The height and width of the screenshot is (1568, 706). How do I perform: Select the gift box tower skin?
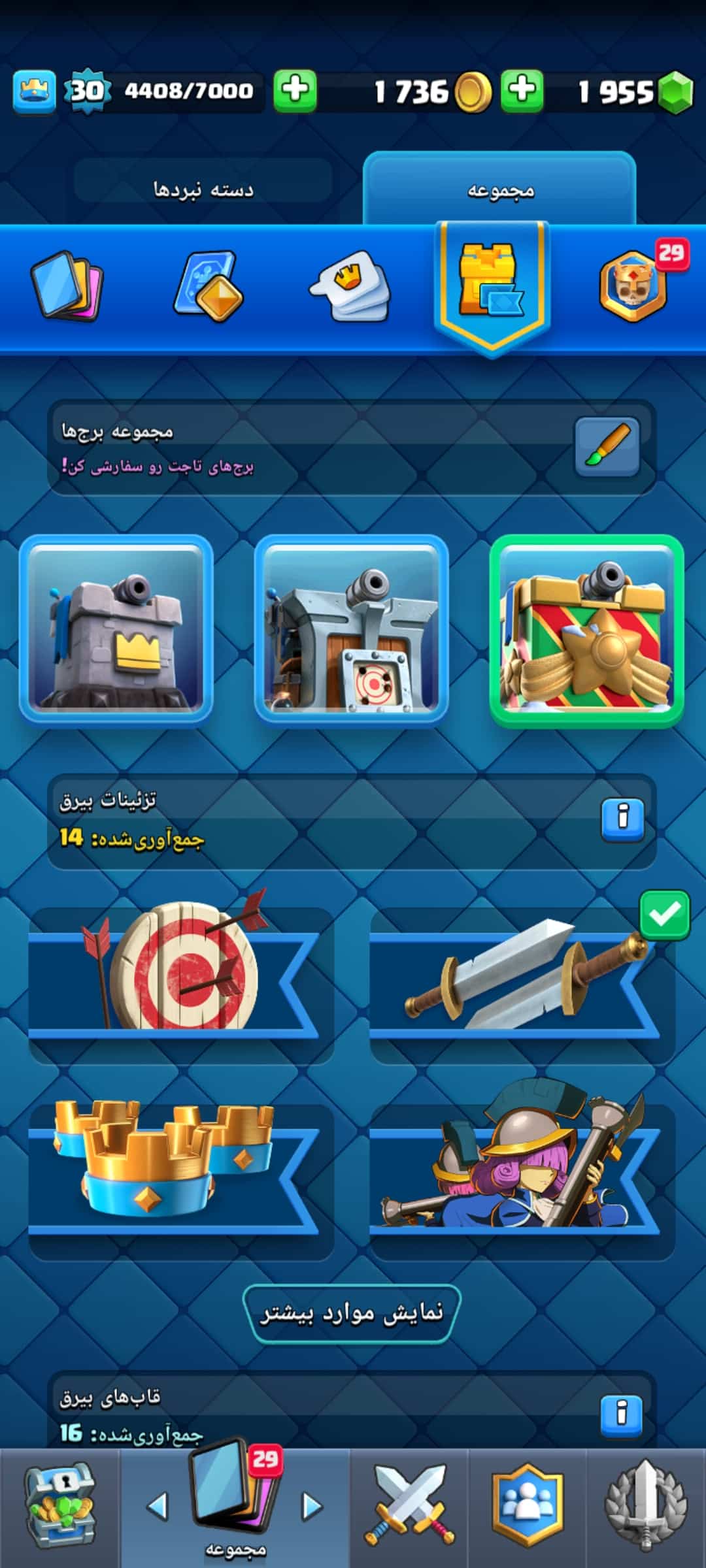click(x=586, y=630)
